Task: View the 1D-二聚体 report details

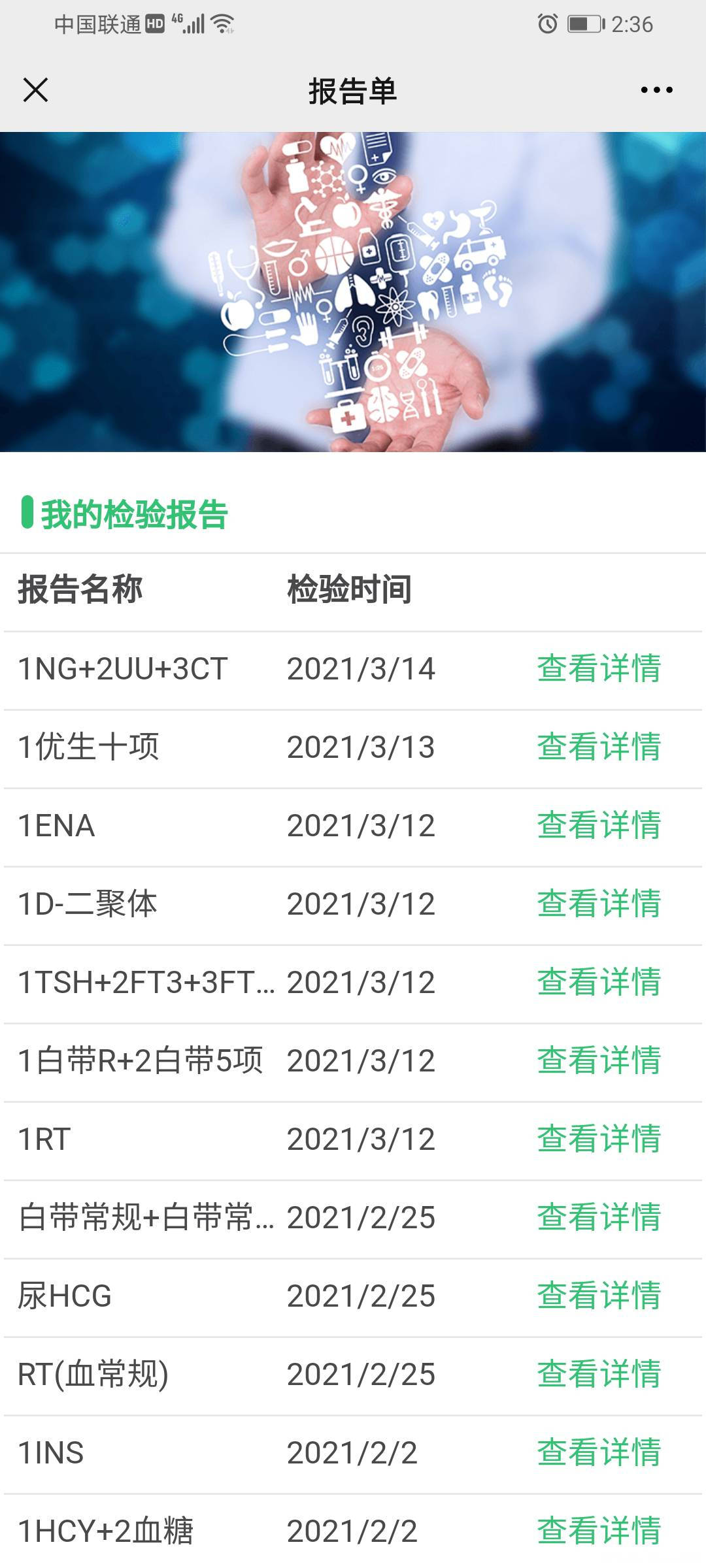Action: click(599, 904)
